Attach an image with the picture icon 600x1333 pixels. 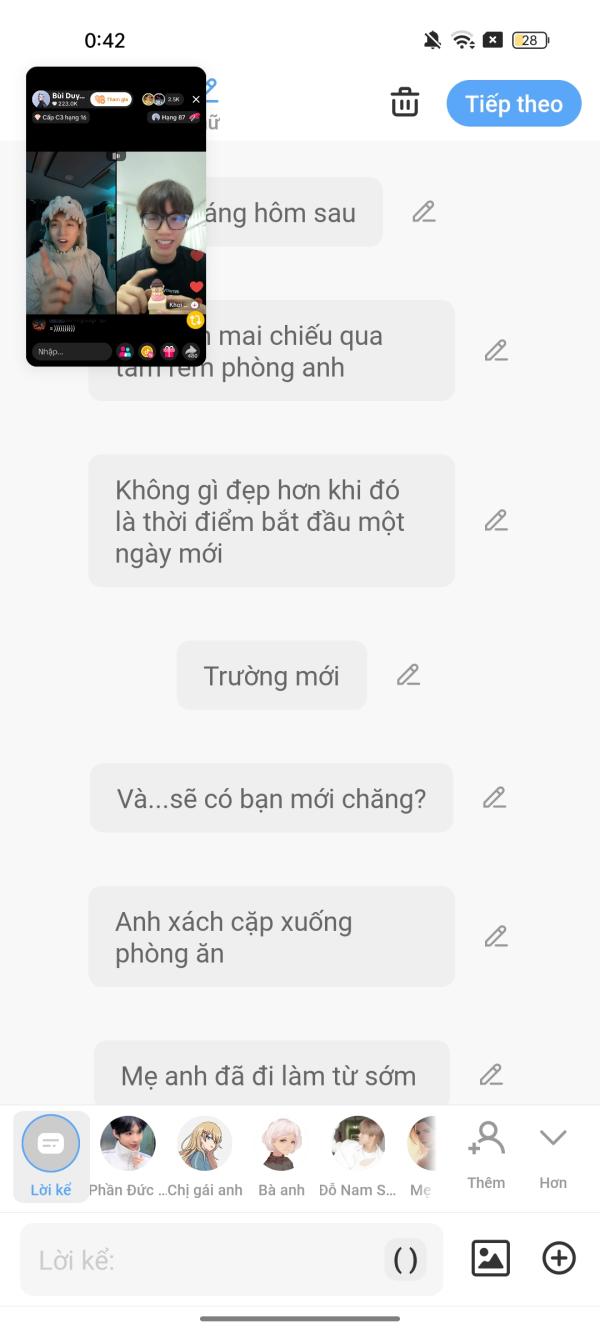(490, 1258)
